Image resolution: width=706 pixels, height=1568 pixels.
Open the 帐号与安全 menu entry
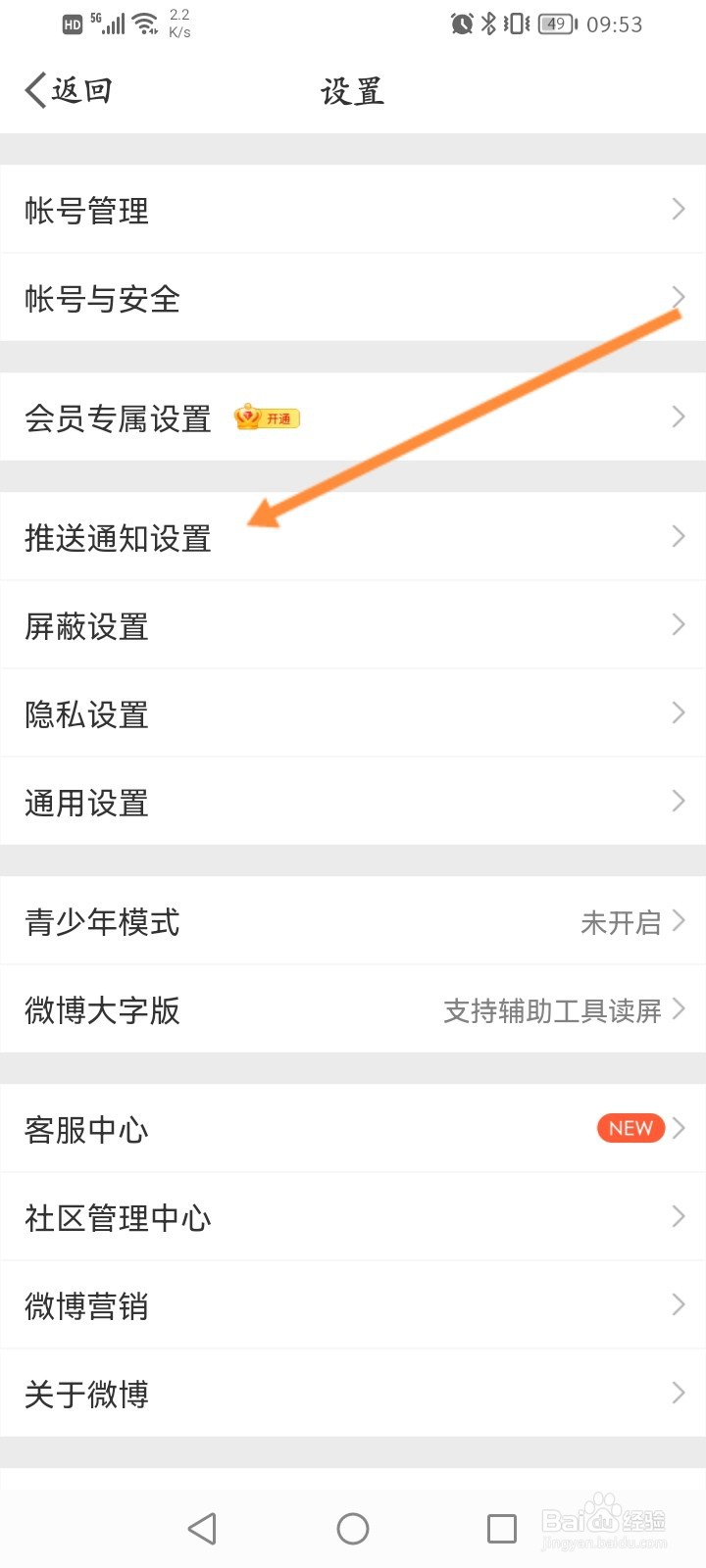coord(353,298)
